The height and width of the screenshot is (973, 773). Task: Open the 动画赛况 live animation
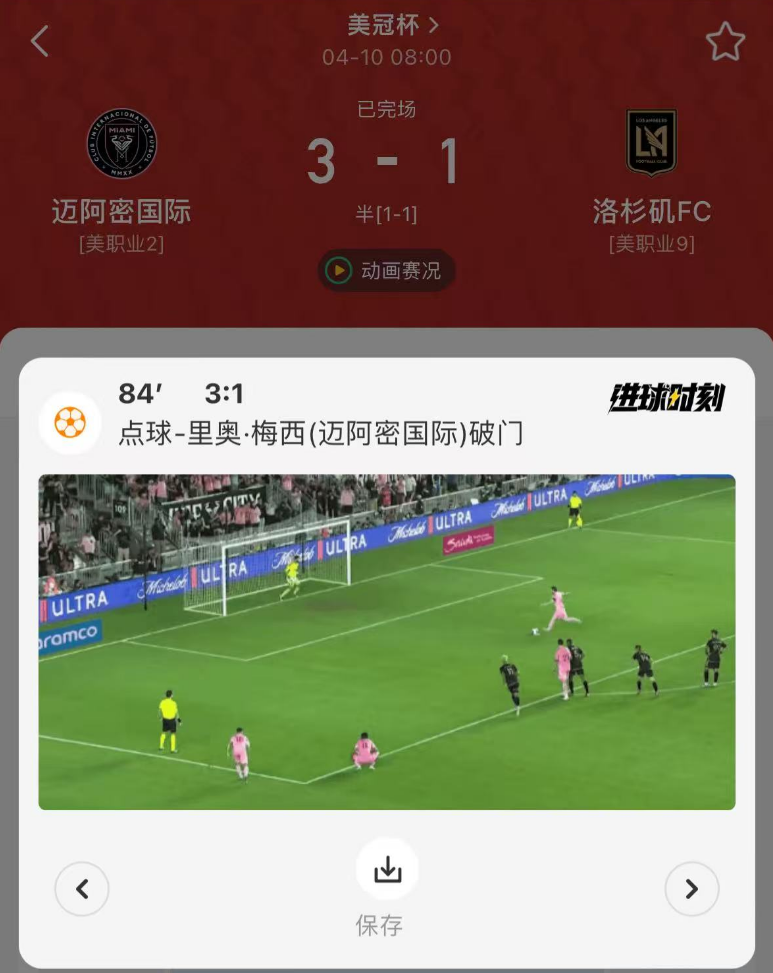pos(387,271)
